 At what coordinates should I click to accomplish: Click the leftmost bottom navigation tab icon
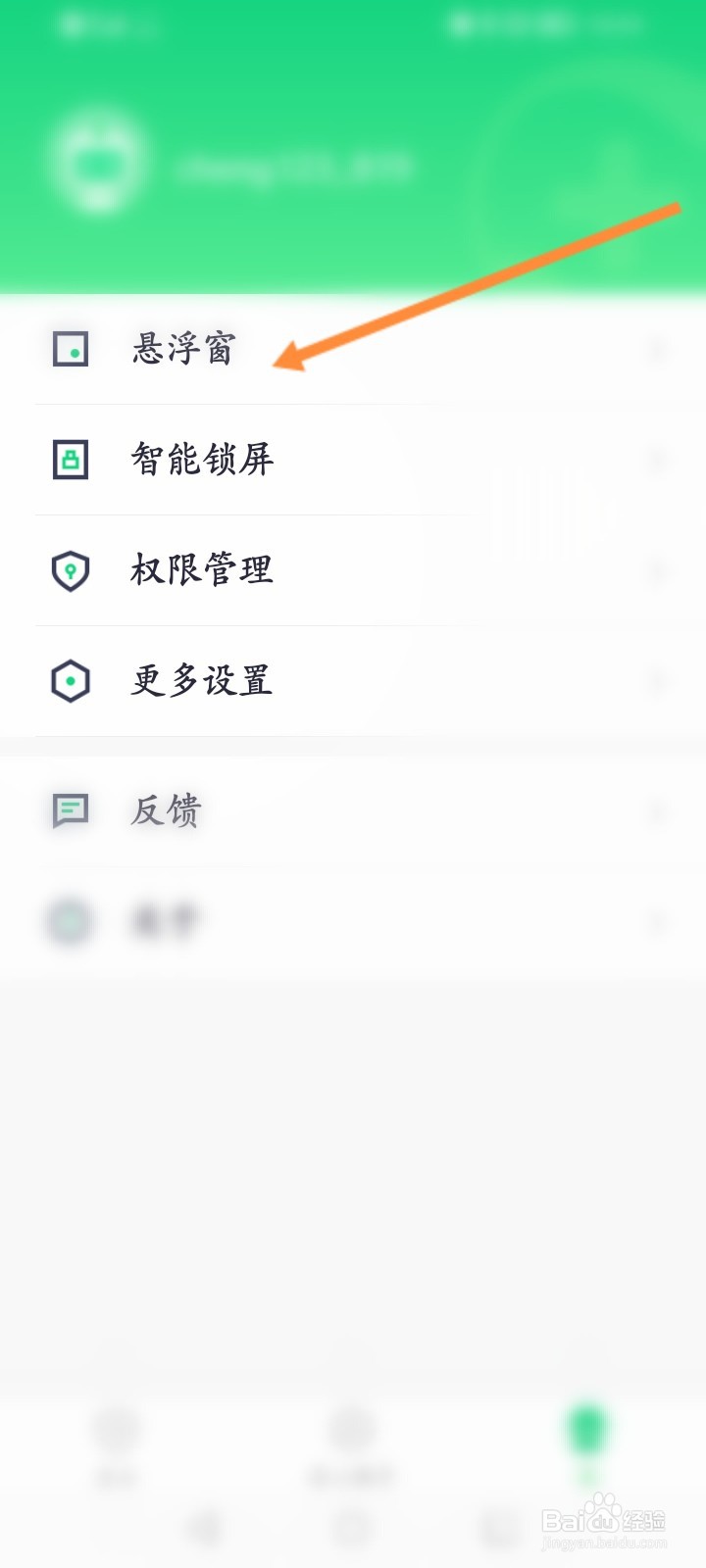[x=118, y=1431]
